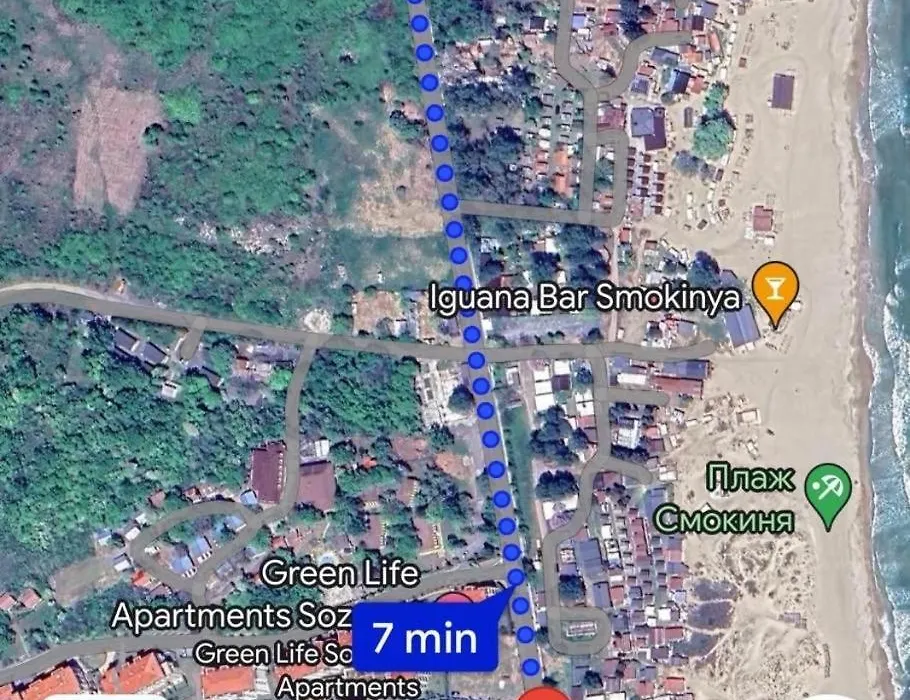Tap the 7 min route time label
This screenshot has height=700, width=910.
click(425, 636)
